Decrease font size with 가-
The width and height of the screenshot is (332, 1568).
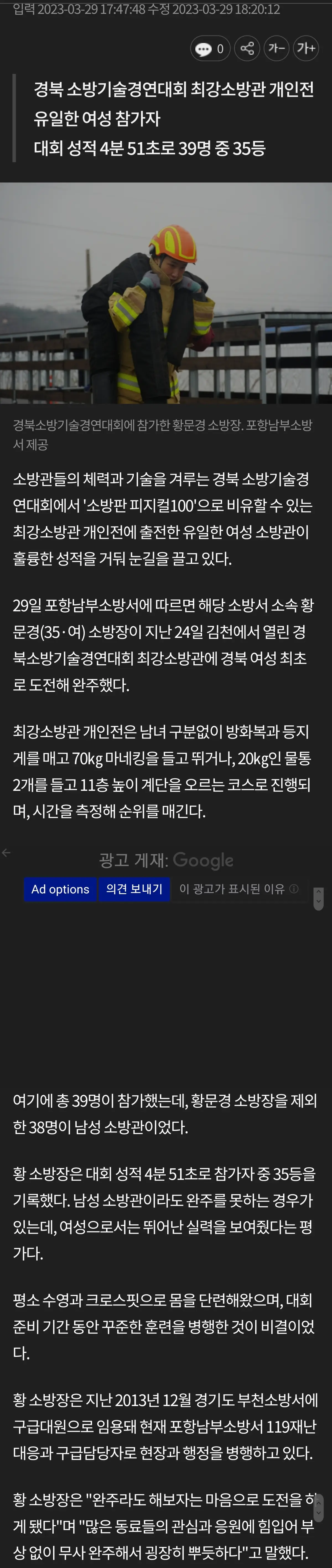(x=277, y=48)
